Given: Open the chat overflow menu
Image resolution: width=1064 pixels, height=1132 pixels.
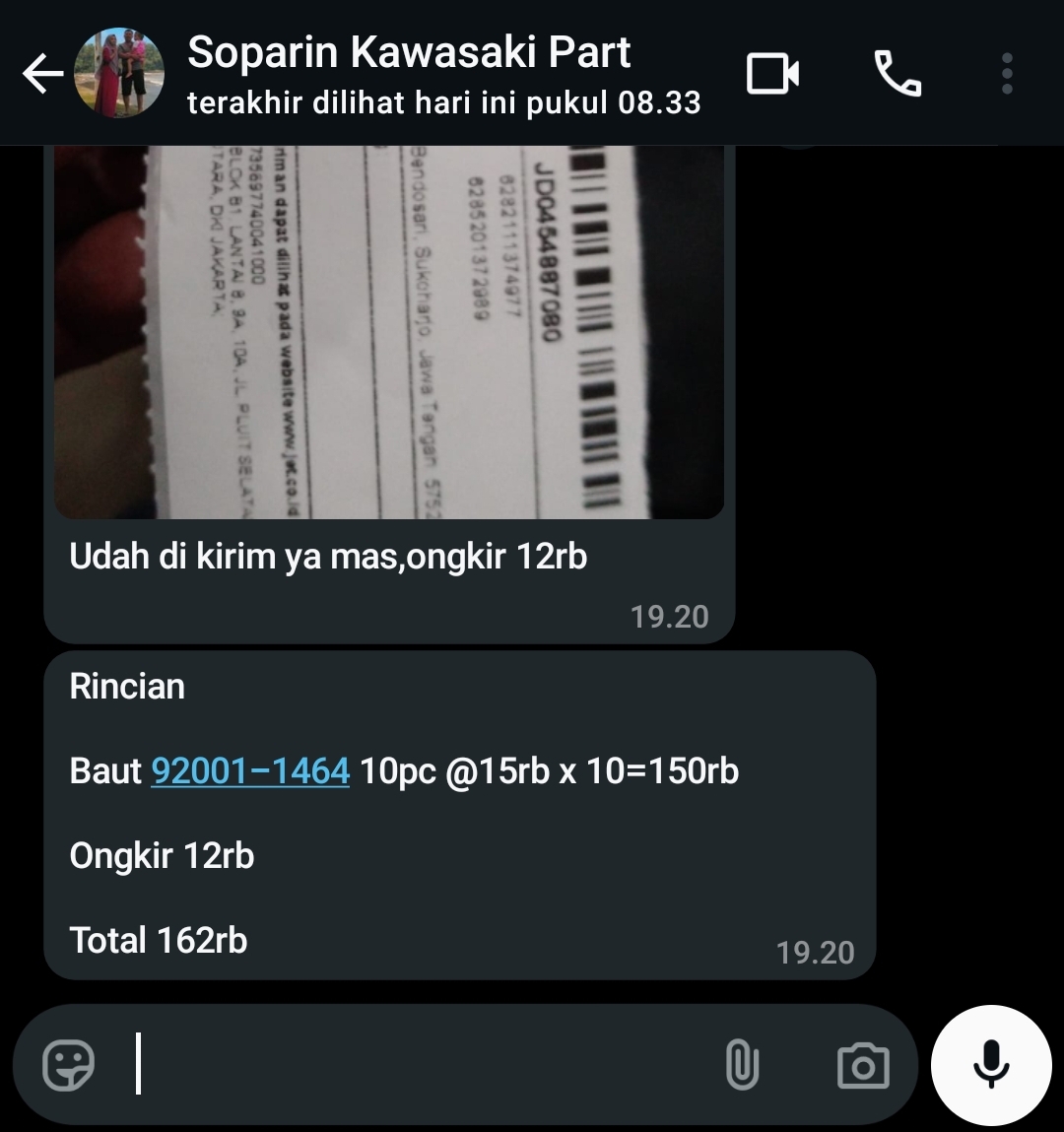Looking at the screenshot, I should (1007, 74).
